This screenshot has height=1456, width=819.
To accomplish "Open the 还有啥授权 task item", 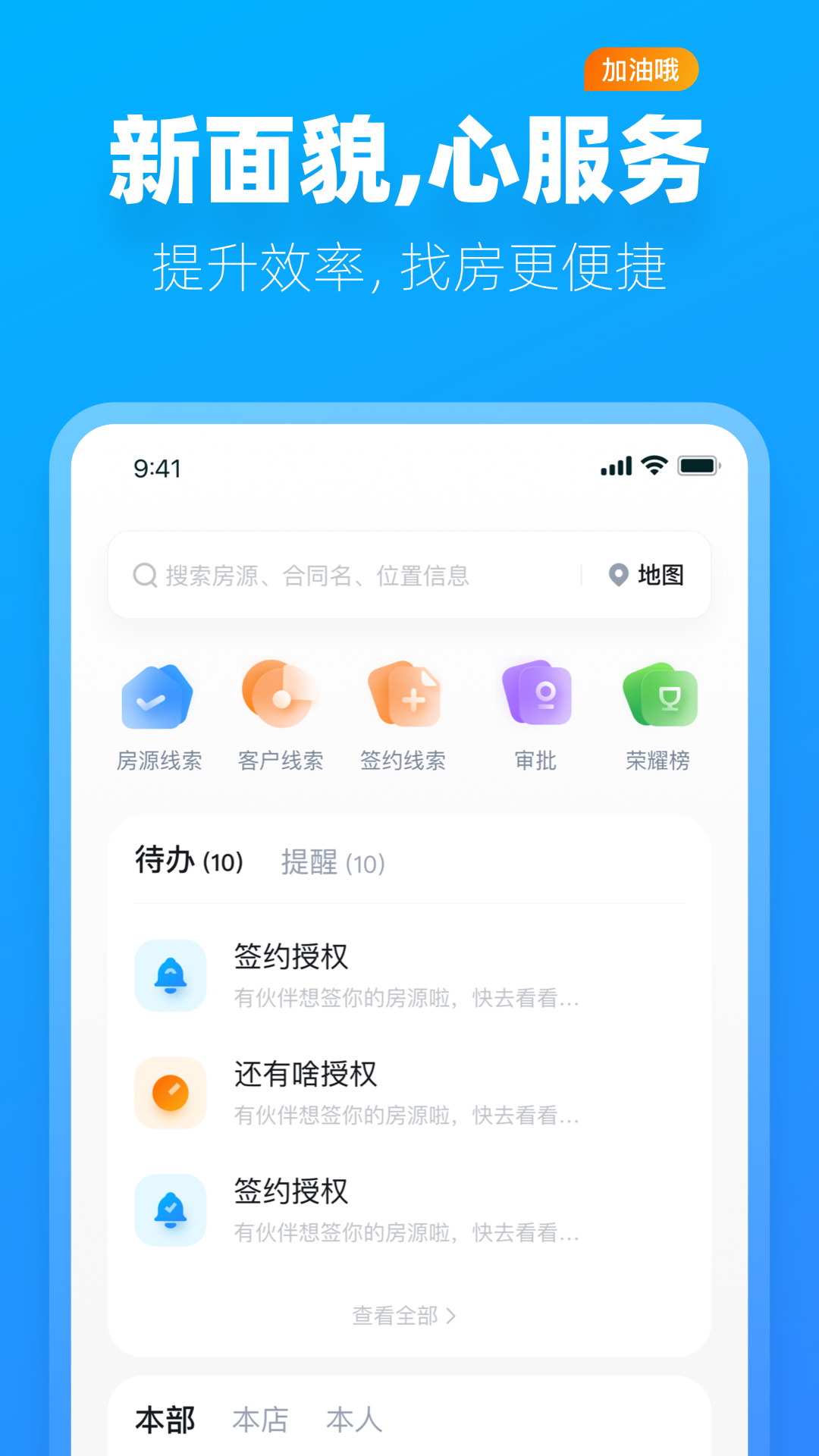I will point(307,1073).
